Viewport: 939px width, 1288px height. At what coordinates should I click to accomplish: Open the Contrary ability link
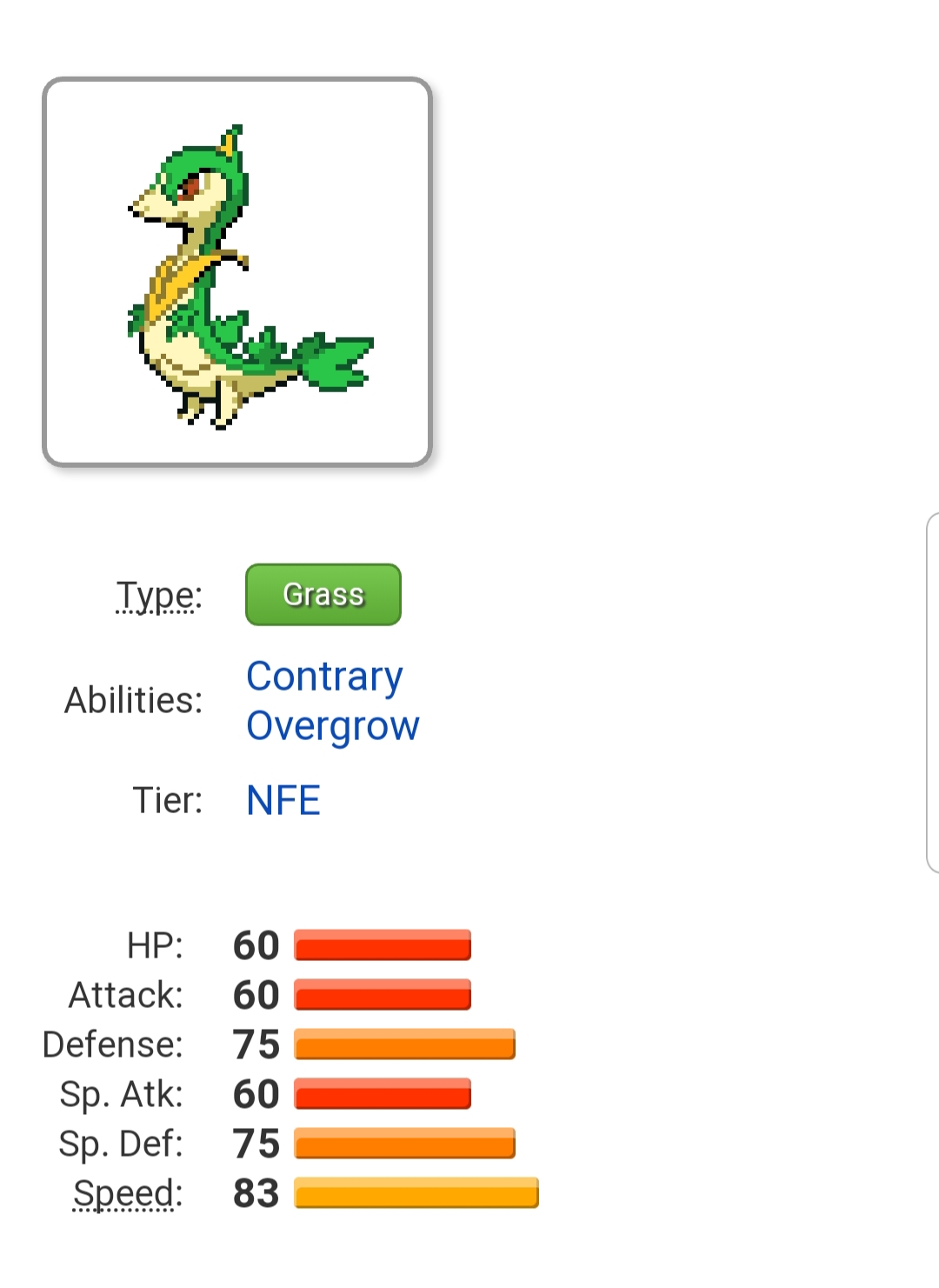(324, 677)
